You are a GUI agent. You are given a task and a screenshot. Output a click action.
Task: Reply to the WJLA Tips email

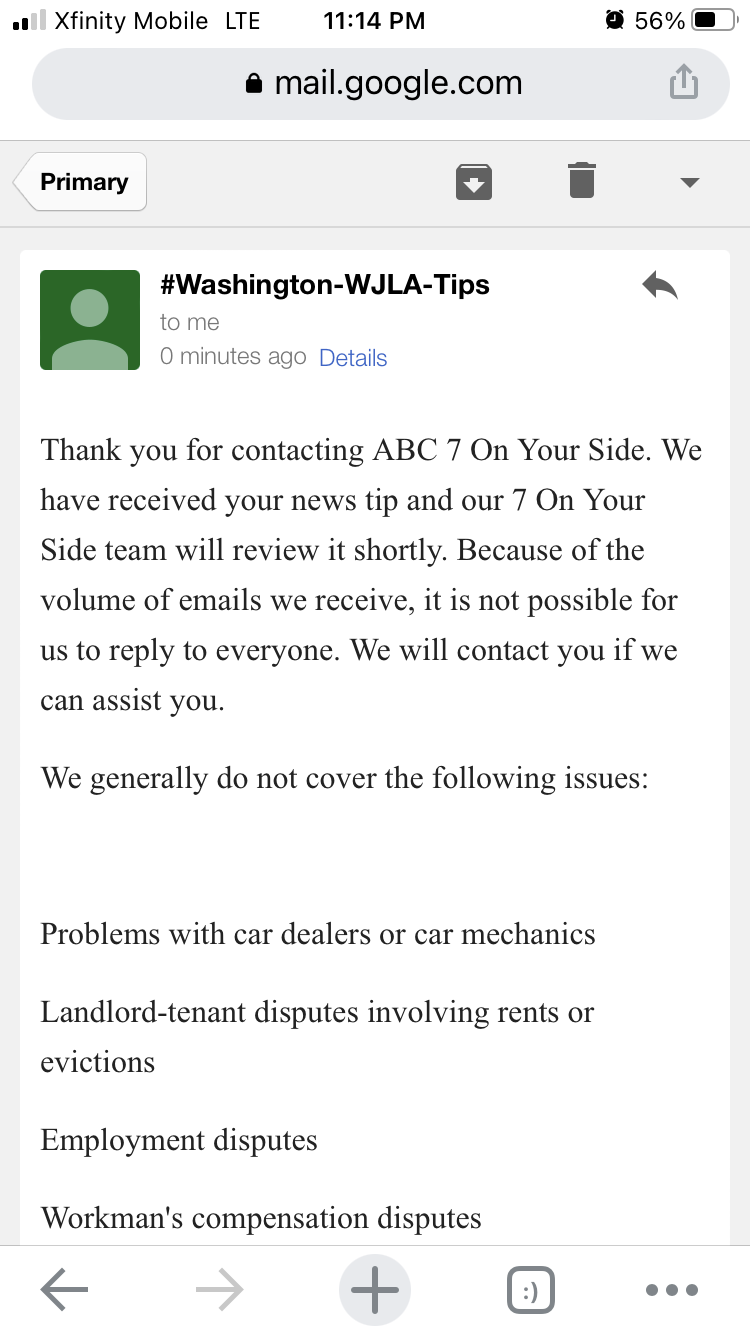(x=660, y=287)
